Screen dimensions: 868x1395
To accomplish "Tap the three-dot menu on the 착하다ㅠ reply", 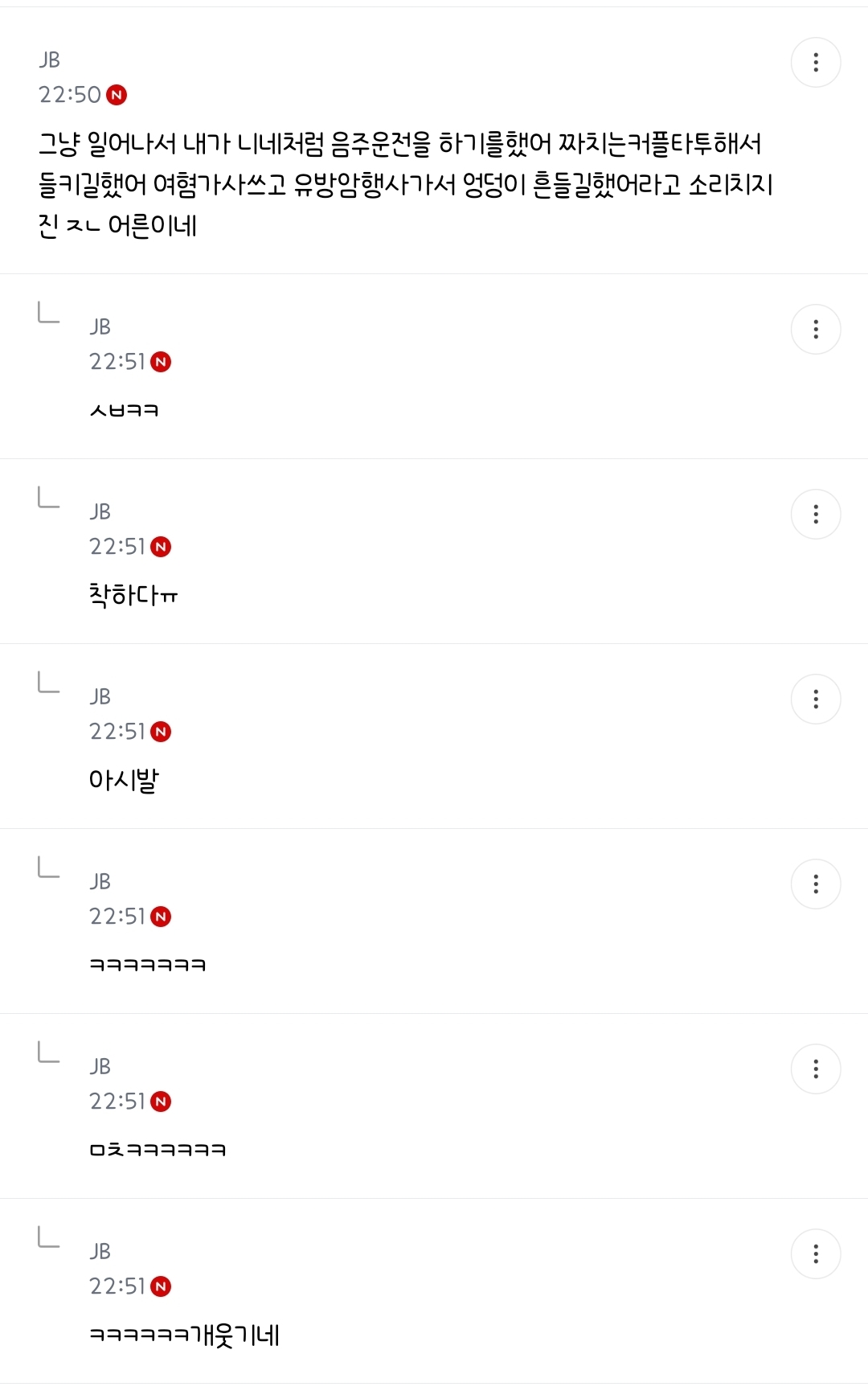I will point(816,515).
